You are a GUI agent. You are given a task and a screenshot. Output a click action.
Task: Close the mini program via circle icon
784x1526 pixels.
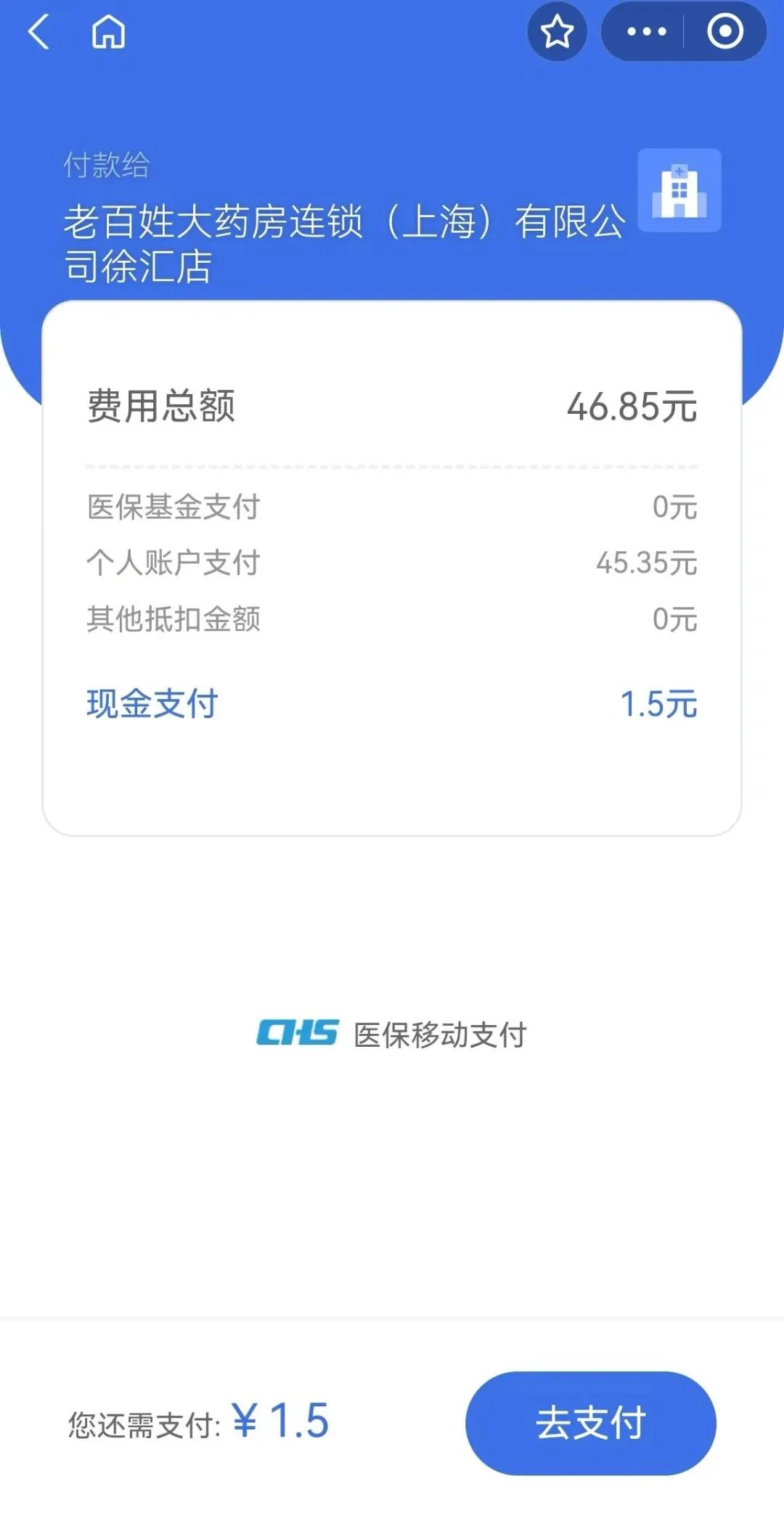point(724,31)
